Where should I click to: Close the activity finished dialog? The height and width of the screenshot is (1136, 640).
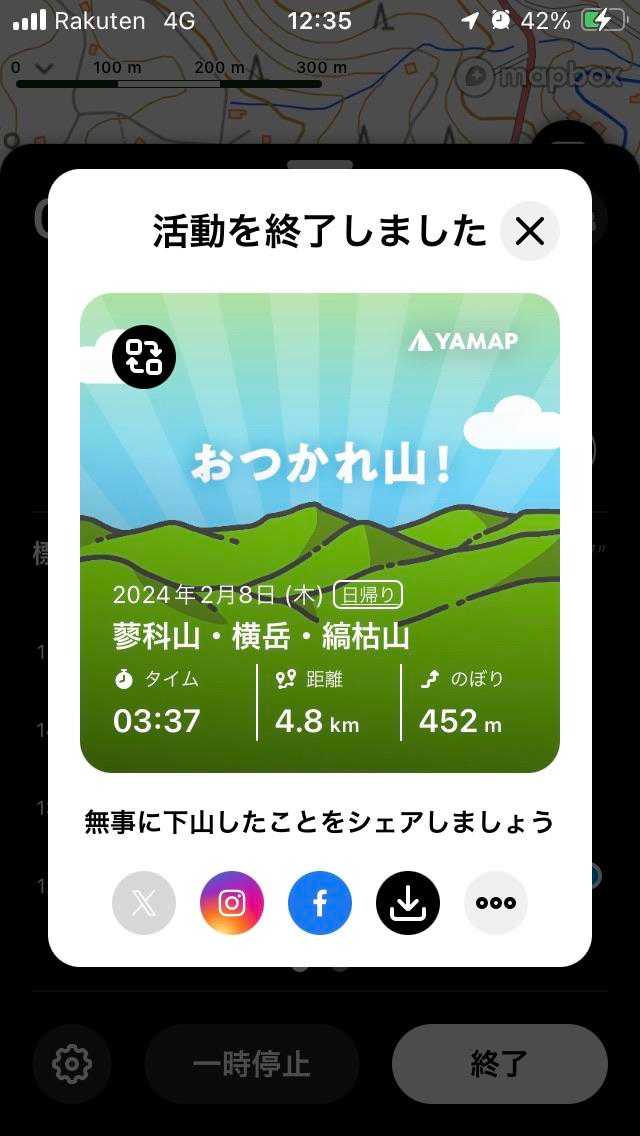point(529,231)
